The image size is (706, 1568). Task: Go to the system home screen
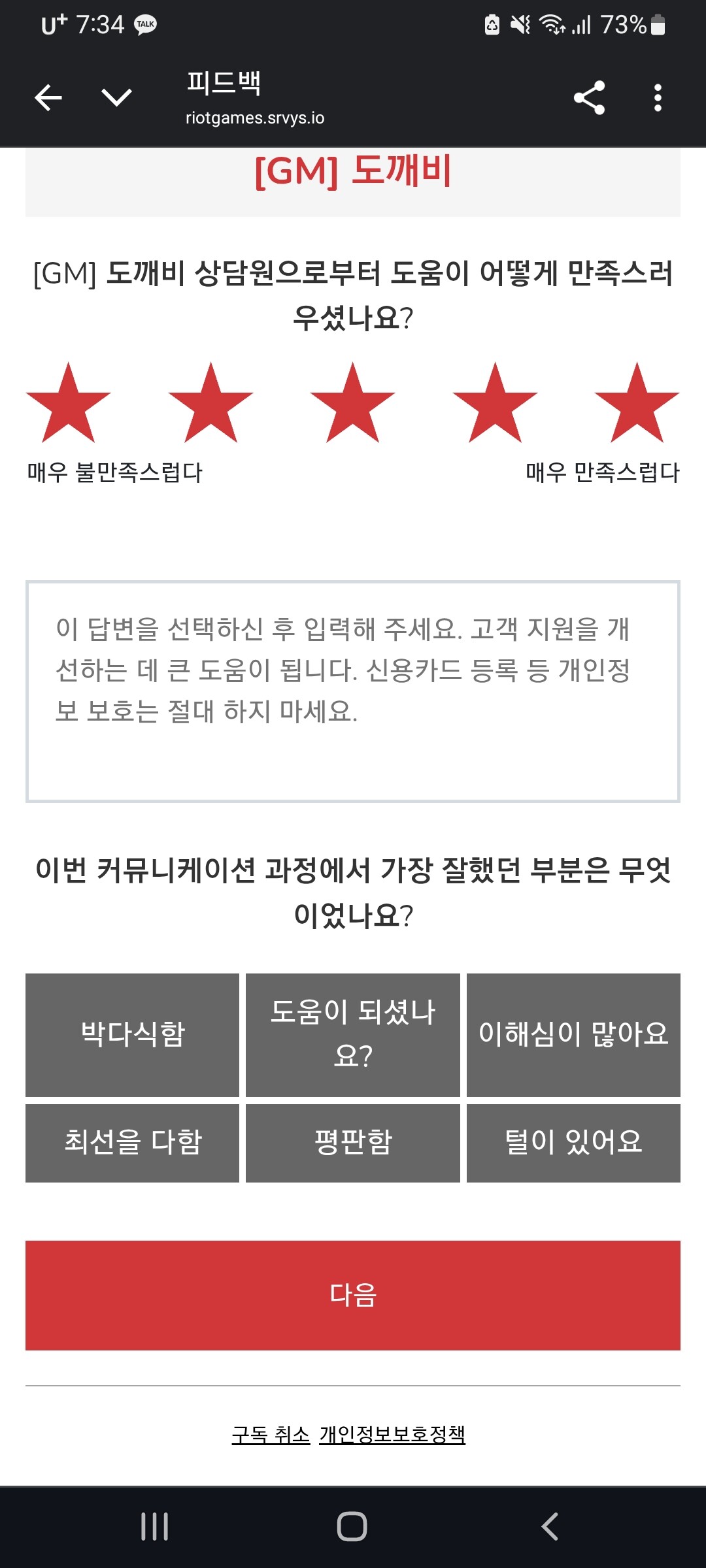pos(352,1527)
